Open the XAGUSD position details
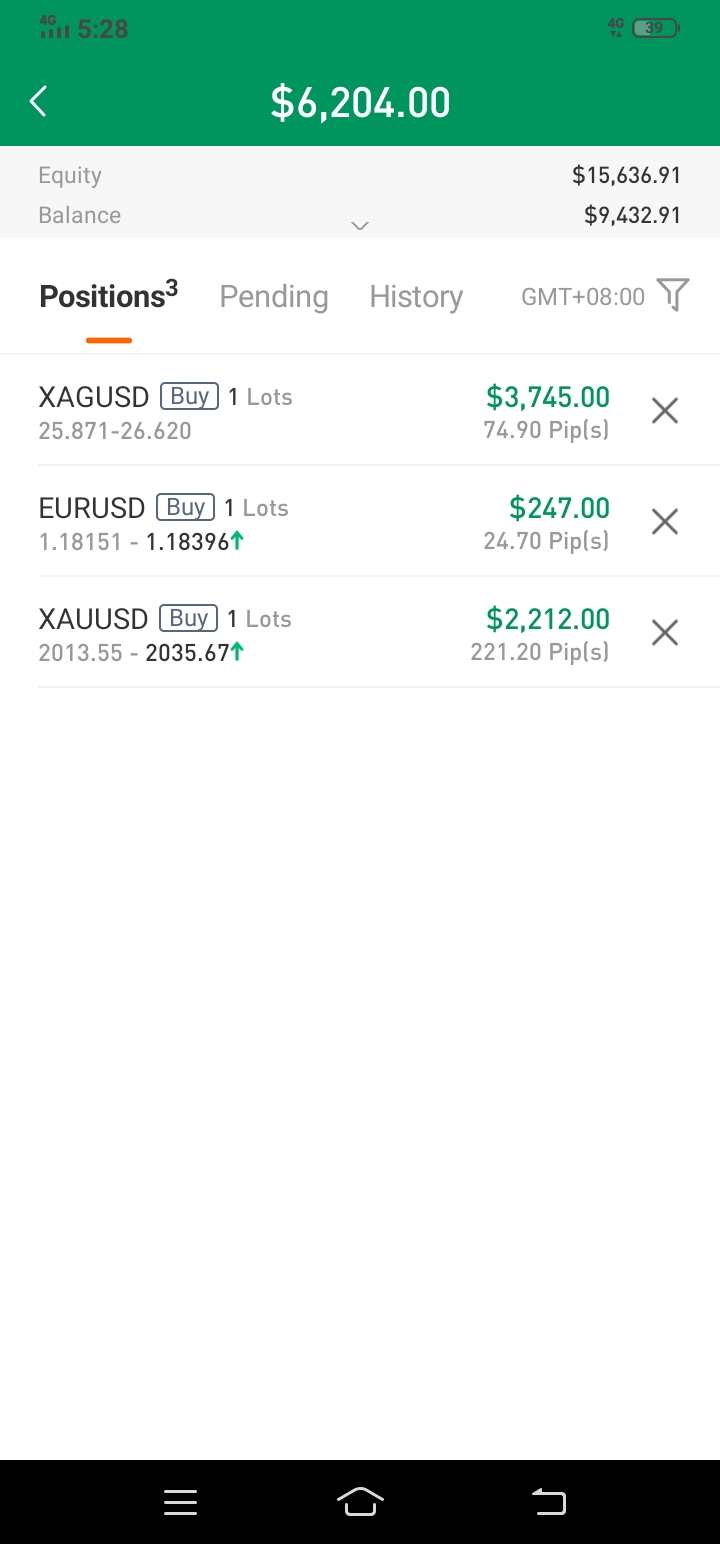Image resolution: width=720 pixels, height=1544 pixels. 324,412
